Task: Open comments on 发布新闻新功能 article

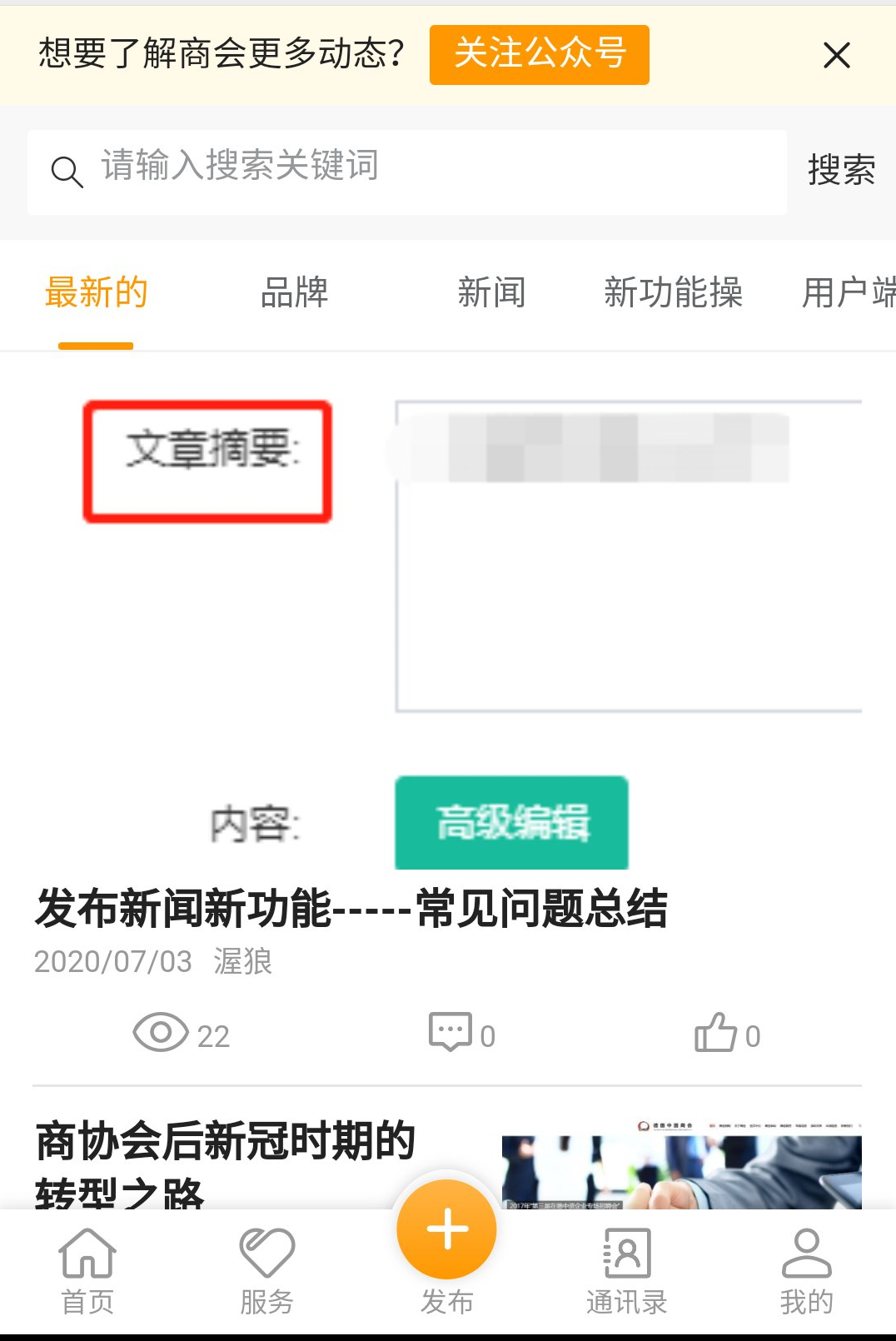Action: click(461, 1034)
